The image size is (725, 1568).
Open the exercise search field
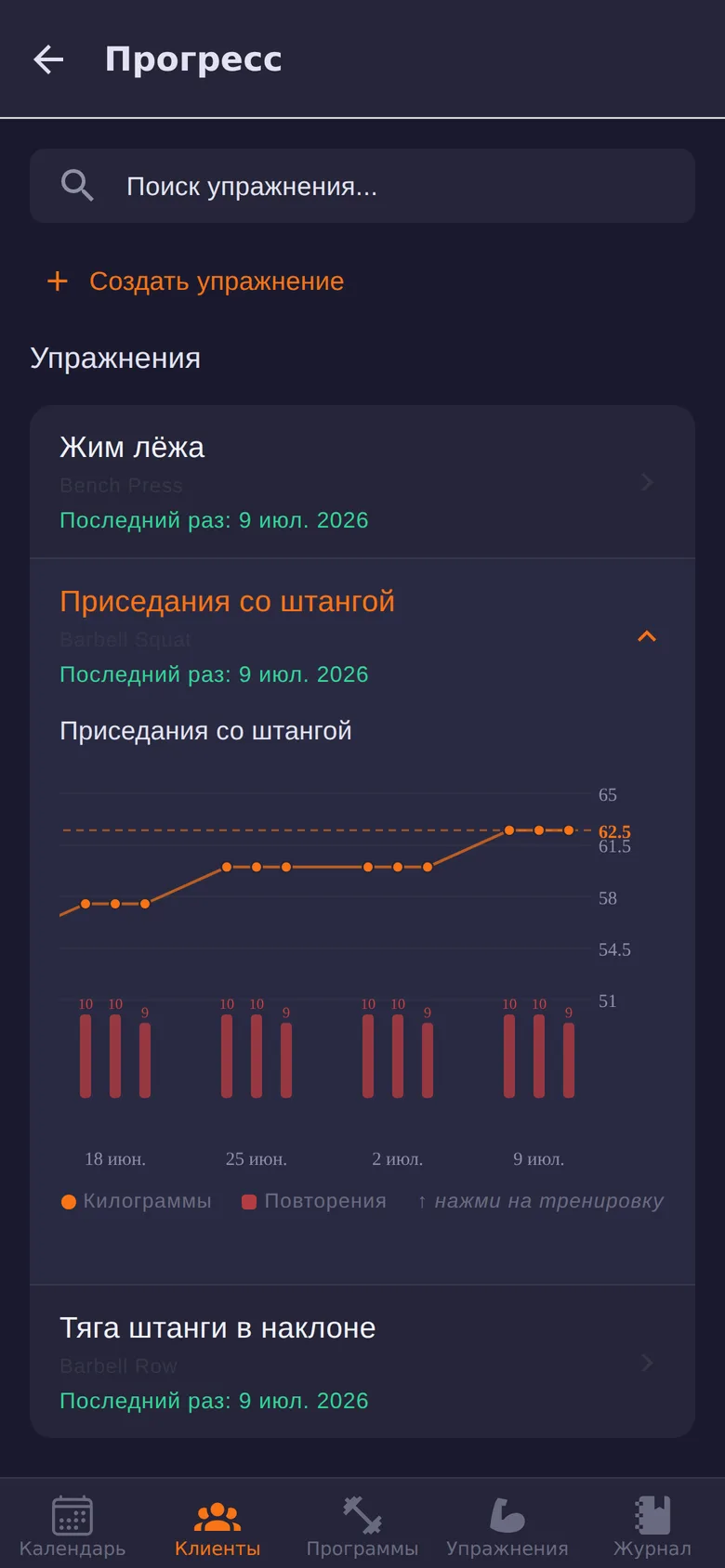pos(362,186)
